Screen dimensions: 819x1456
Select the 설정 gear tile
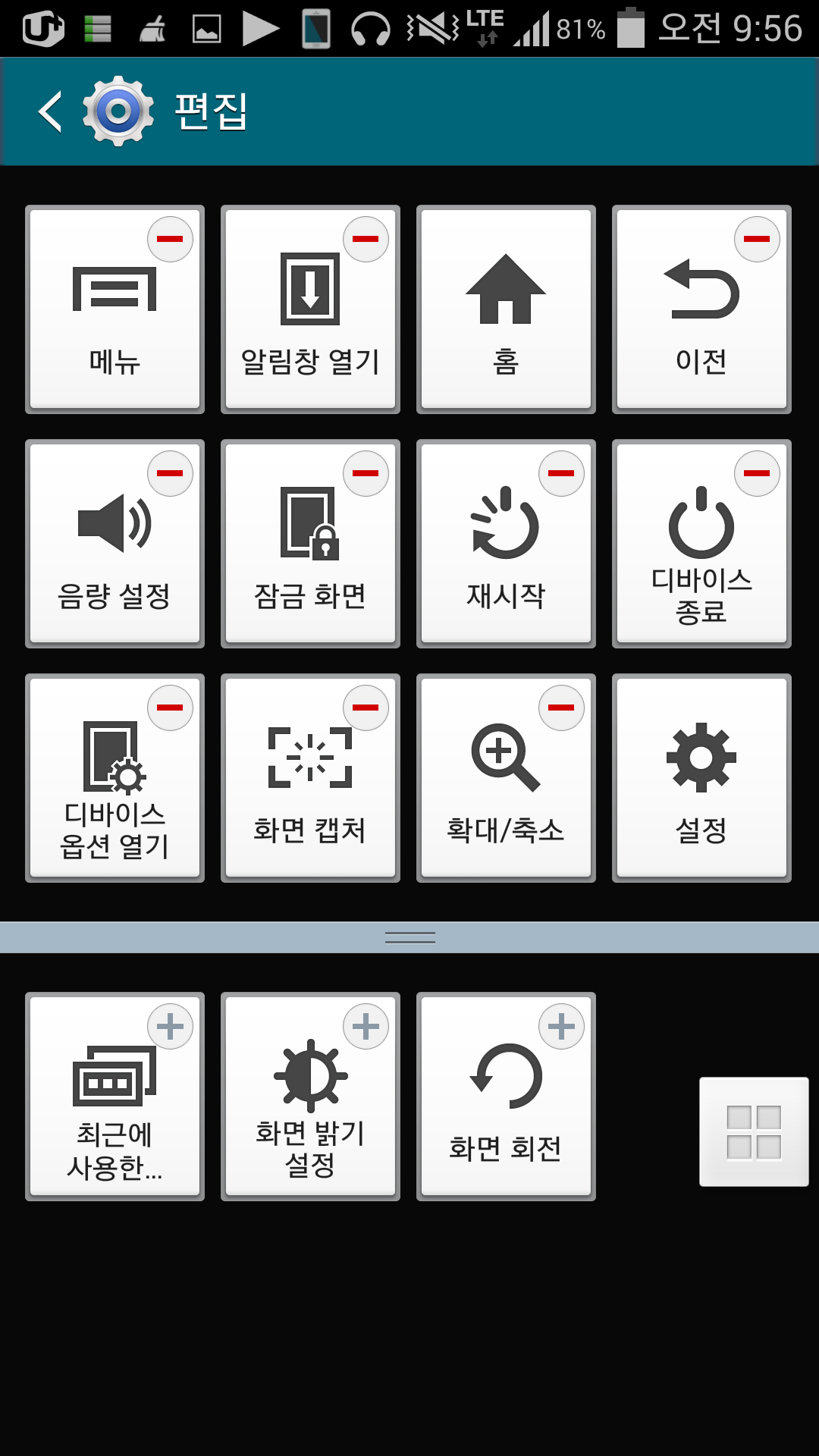tap(701, 778)
